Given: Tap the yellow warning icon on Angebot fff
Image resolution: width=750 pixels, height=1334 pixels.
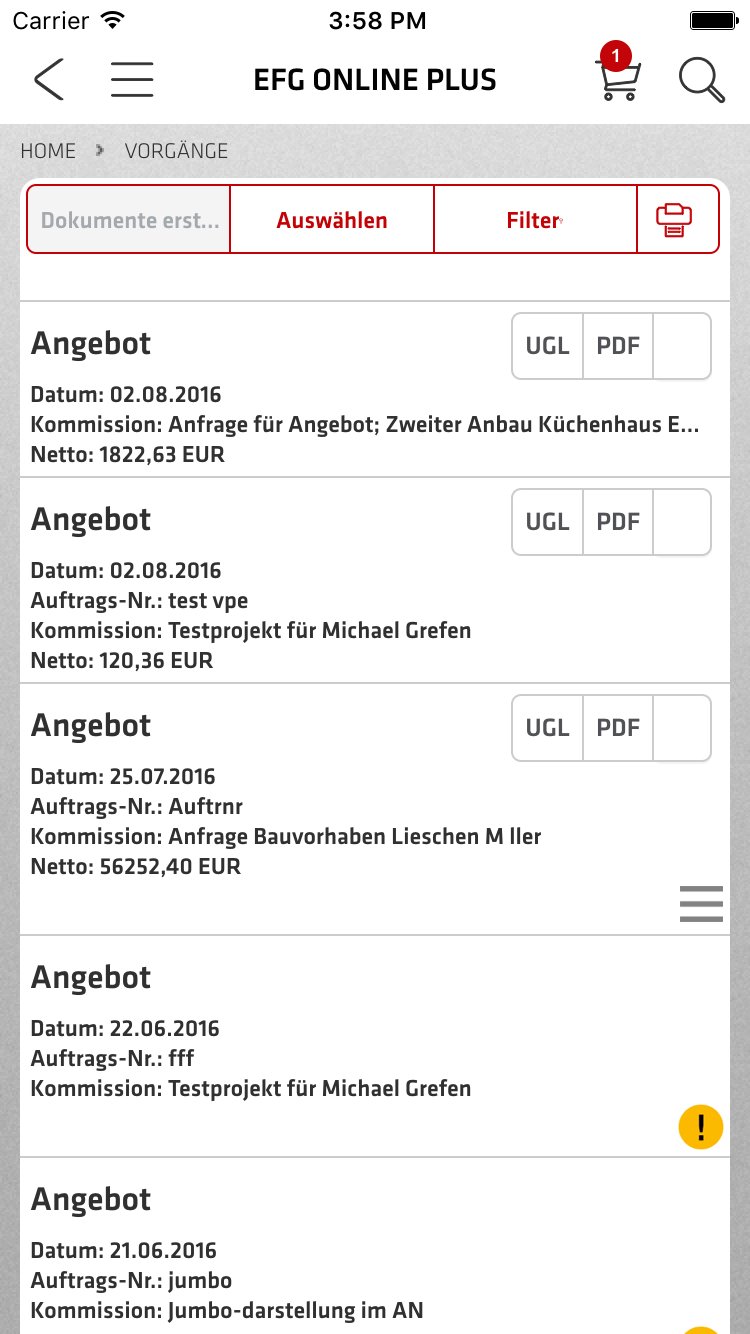Looking at the screenshot, I should click(701, 1127).
